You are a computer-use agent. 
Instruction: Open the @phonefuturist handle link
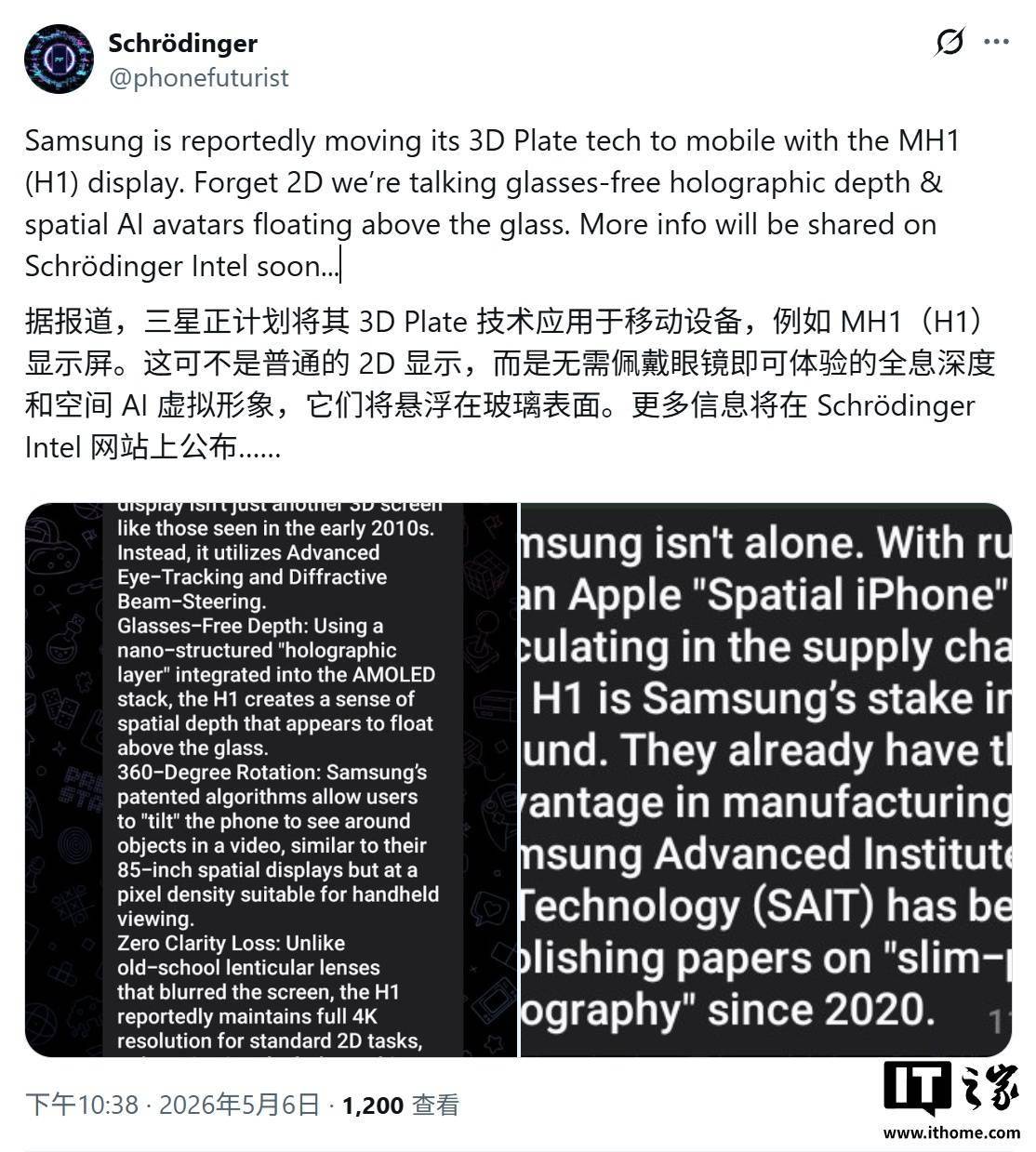[x=199, y=77]
